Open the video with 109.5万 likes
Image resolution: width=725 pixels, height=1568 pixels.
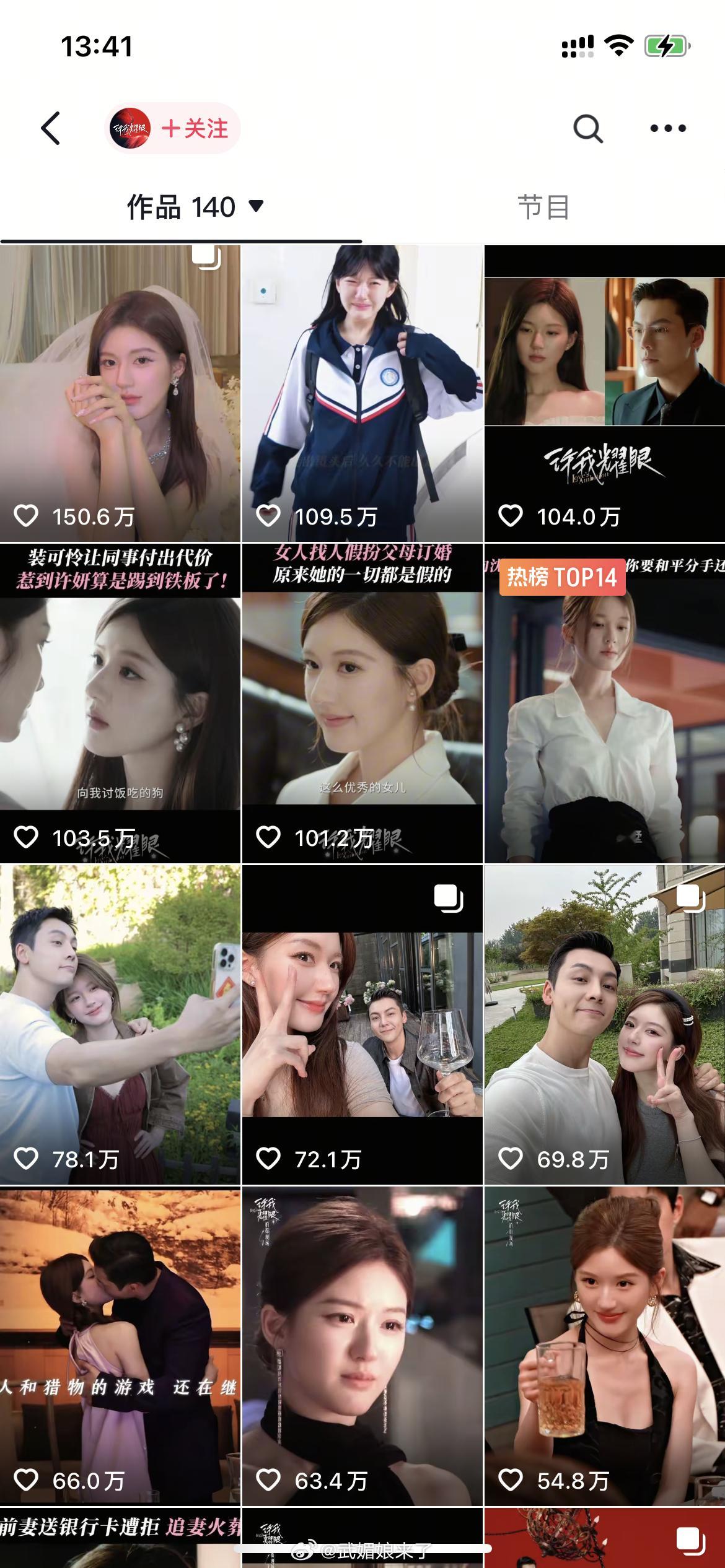pos(362,393)
